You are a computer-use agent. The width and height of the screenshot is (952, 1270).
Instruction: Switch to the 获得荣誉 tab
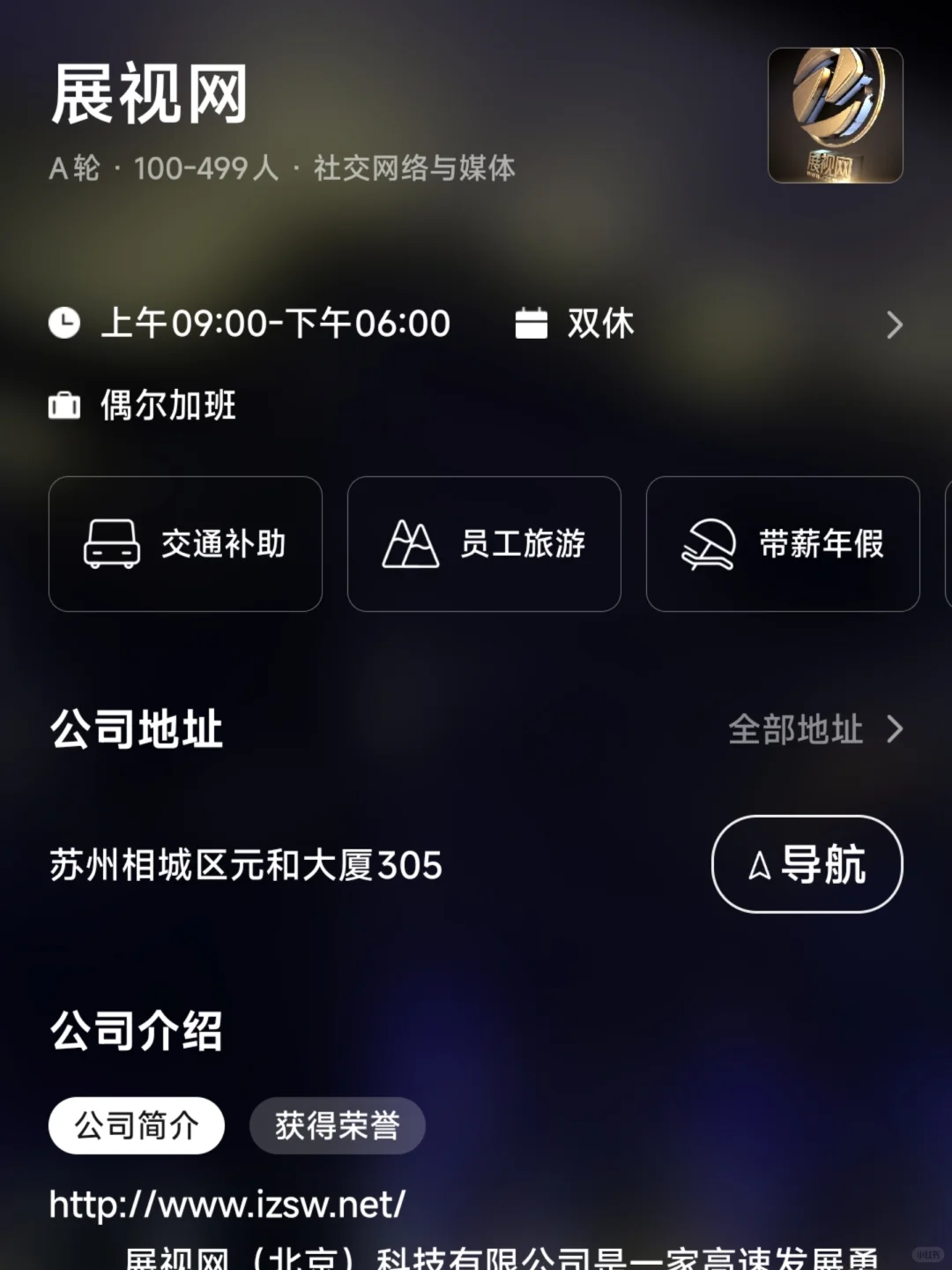[x=338, y=1125]
